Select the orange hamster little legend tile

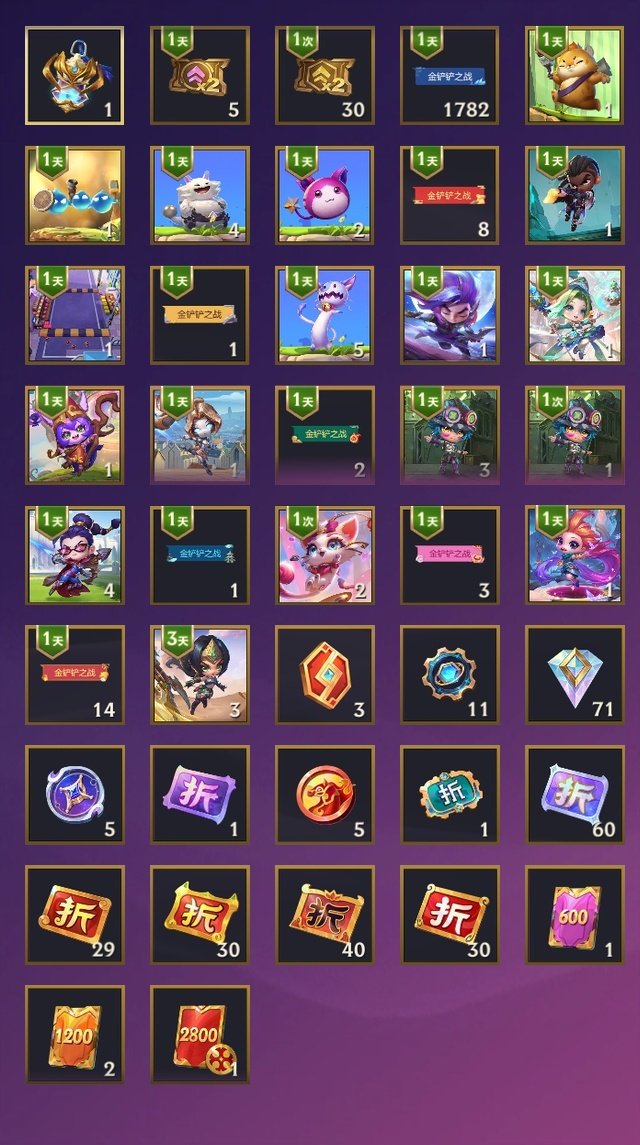tap(574, 75)
